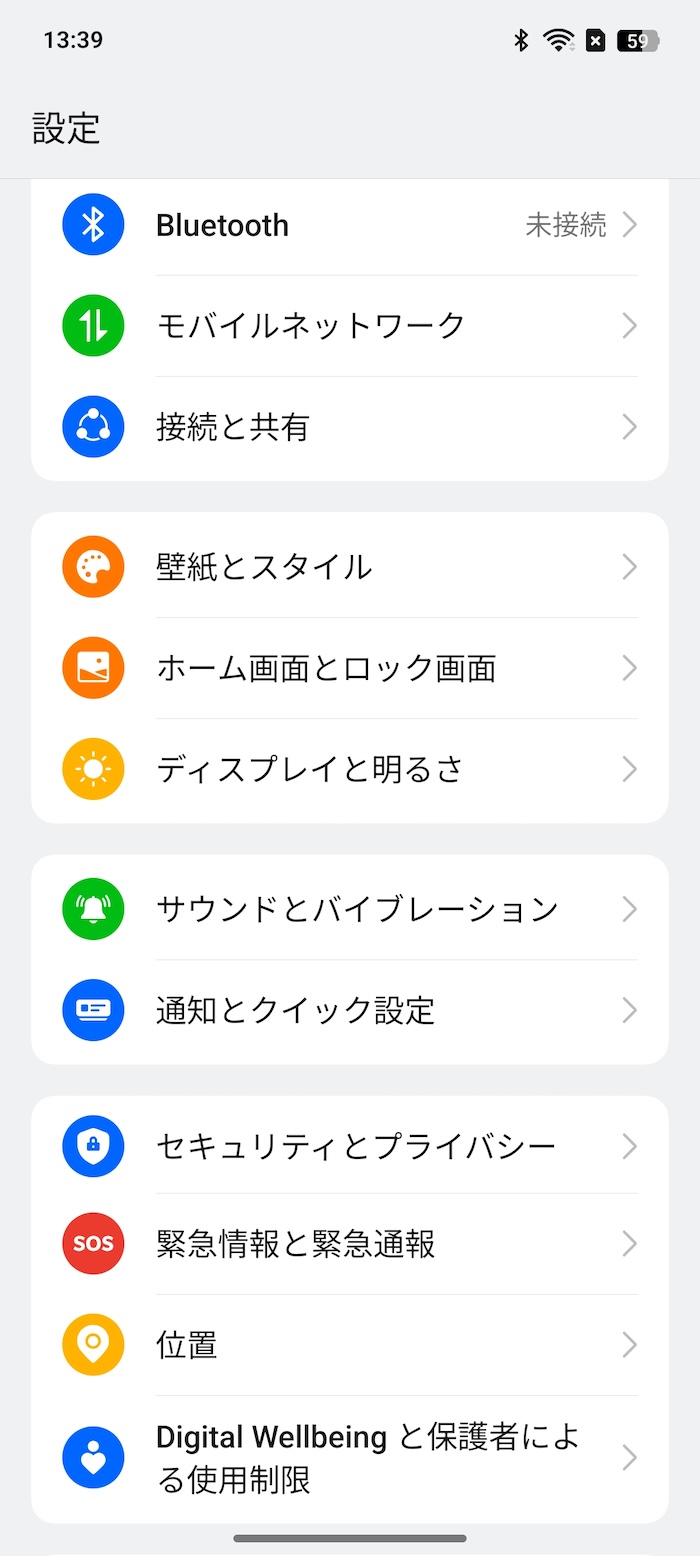Select 通知とクイック設定
The width and height of the screenshot is (700, 1556).
point(350,1011)
